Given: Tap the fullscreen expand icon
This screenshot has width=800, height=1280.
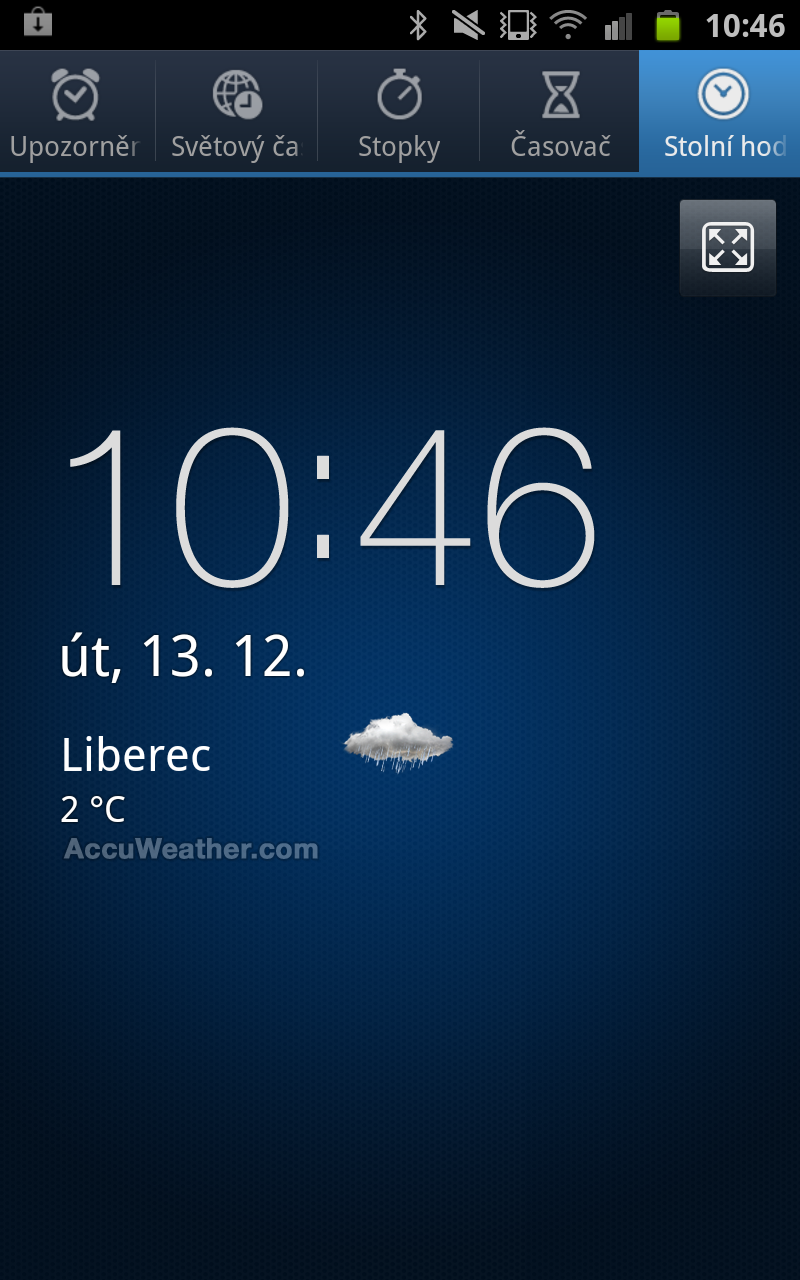Looking at the screenshot, I should click(727, 248).
